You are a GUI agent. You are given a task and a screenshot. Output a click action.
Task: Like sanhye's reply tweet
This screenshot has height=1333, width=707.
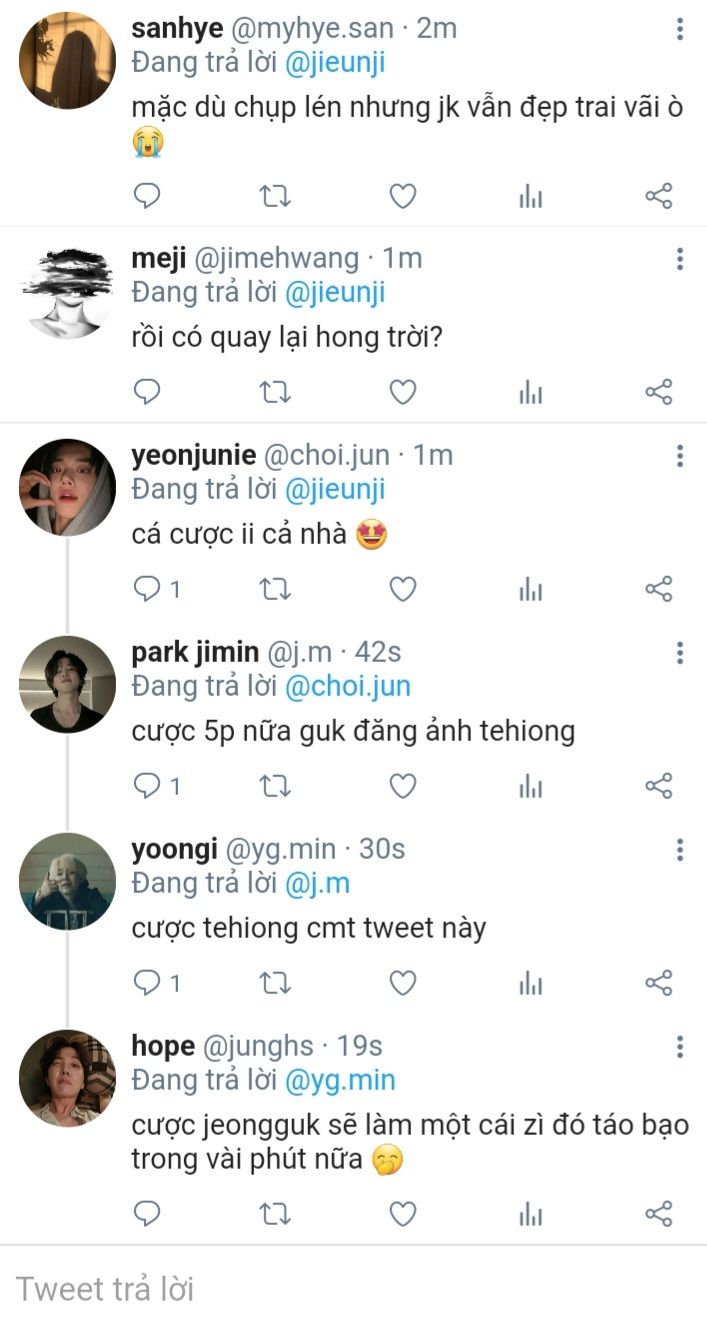tap(402, 197)
